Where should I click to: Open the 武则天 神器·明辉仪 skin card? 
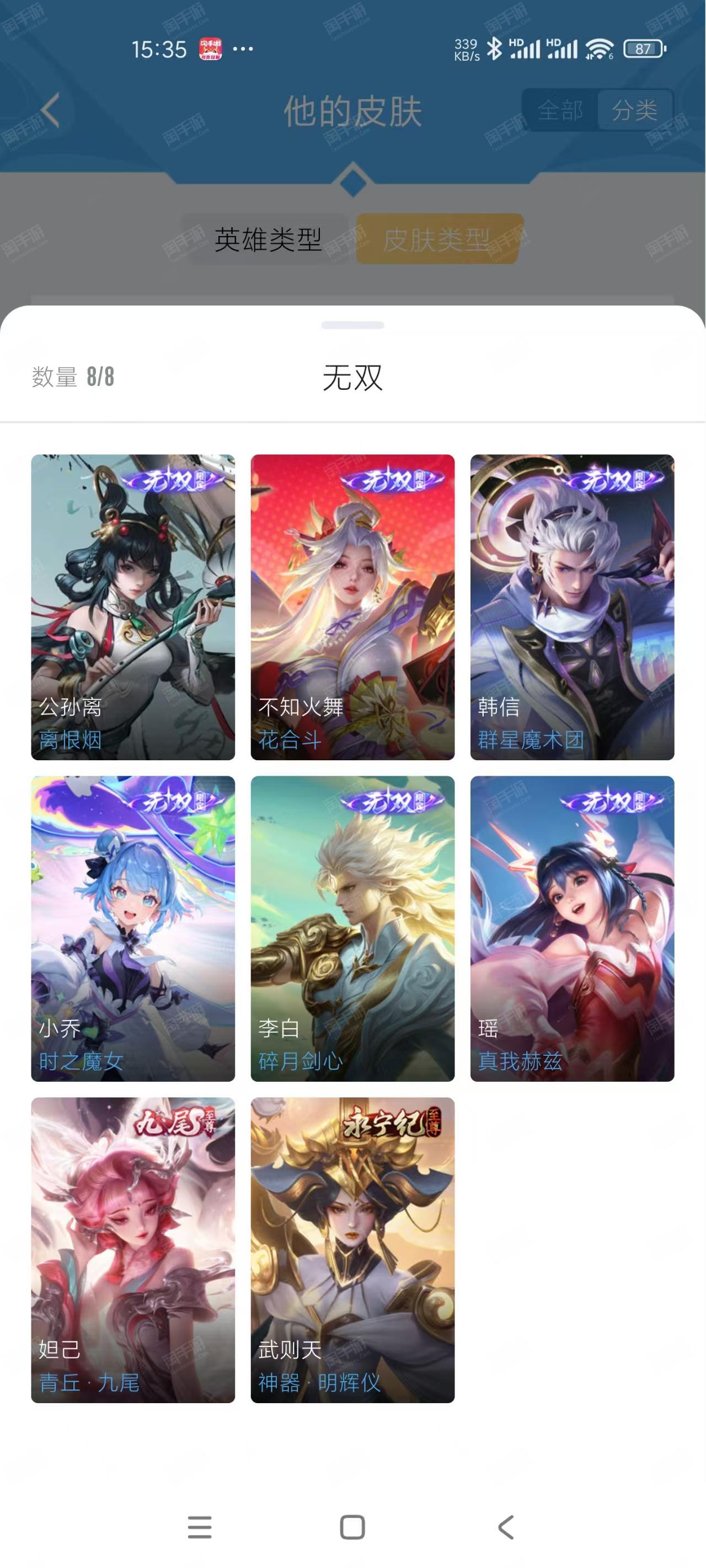coord(352,1250)
